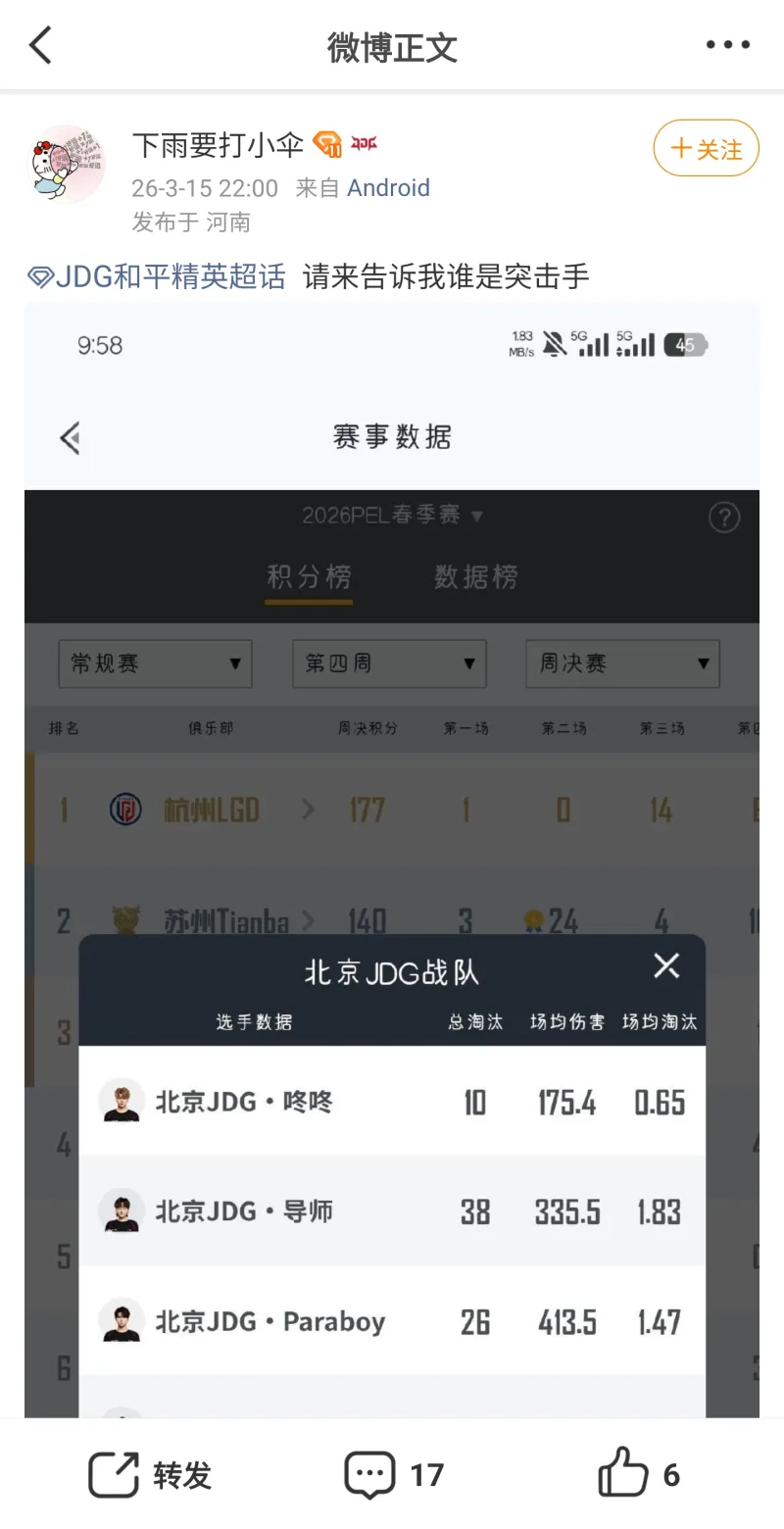
Task: Open the 周决赛 dropdown
Action: coord(622,664)
